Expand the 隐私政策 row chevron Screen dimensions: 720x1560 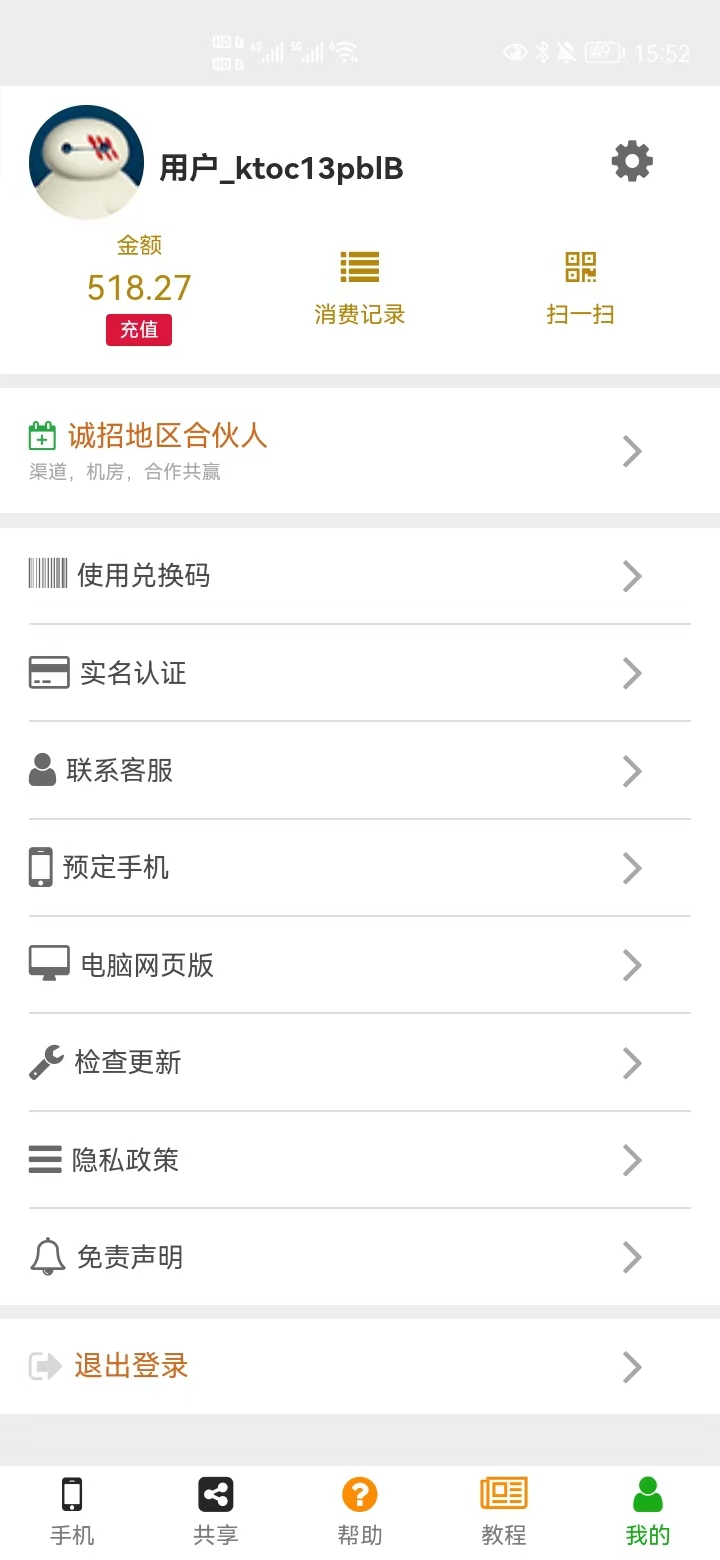click(x=631, y=1159)
